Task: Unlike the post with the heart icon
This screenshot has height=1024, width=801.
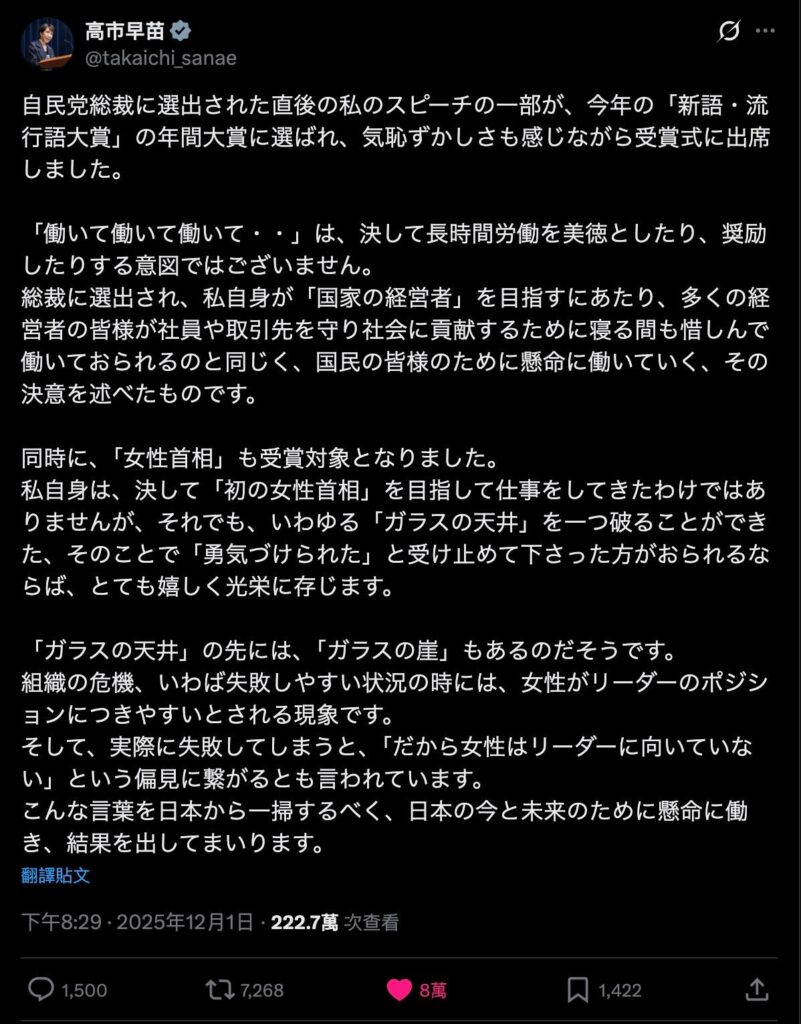Action: click(x=399, y=990)
